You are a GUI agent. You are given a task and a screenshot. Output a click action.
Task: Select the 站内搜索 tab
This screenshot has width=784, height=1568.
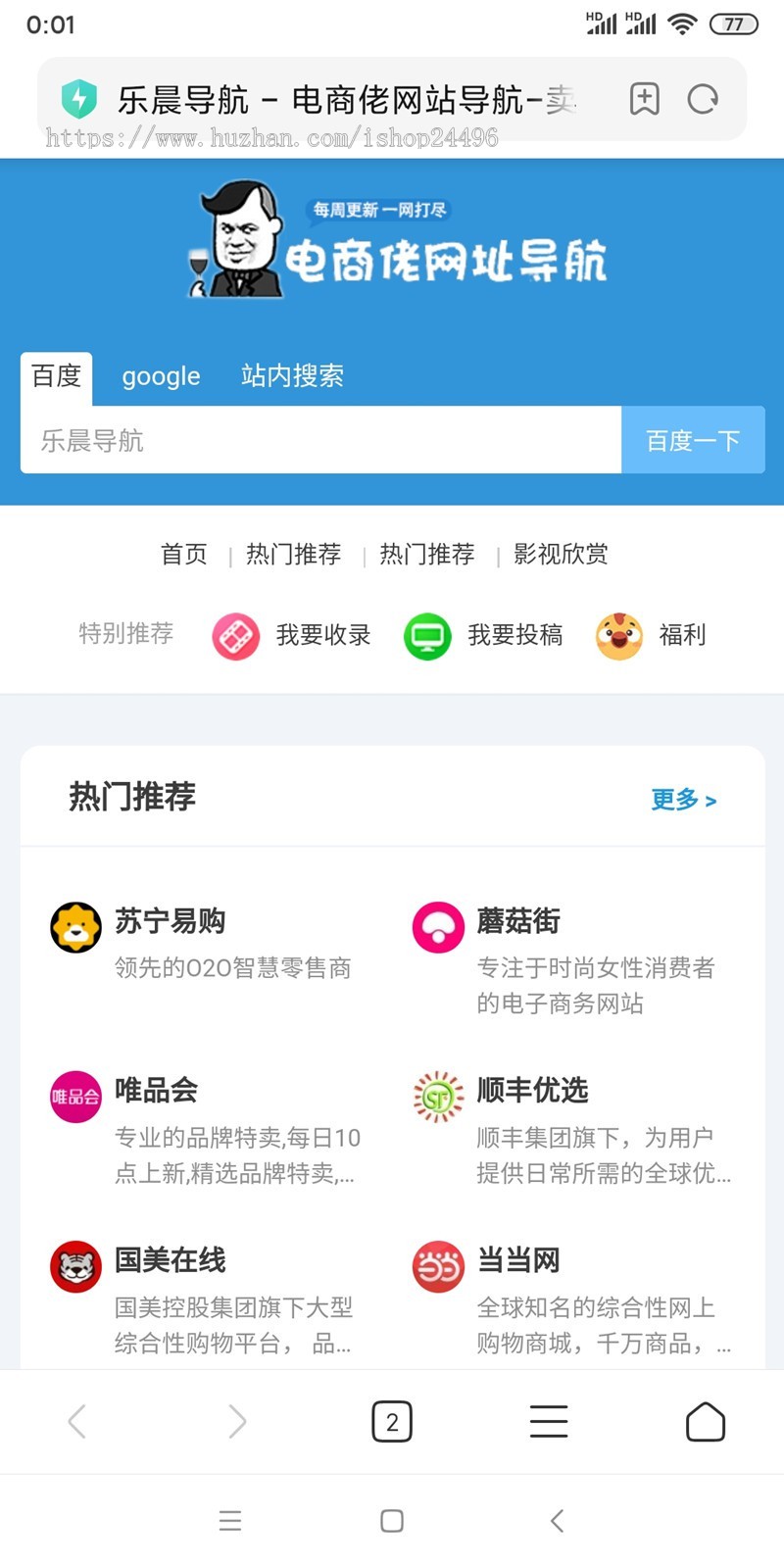pyautogui.click(x=292, y=376)
